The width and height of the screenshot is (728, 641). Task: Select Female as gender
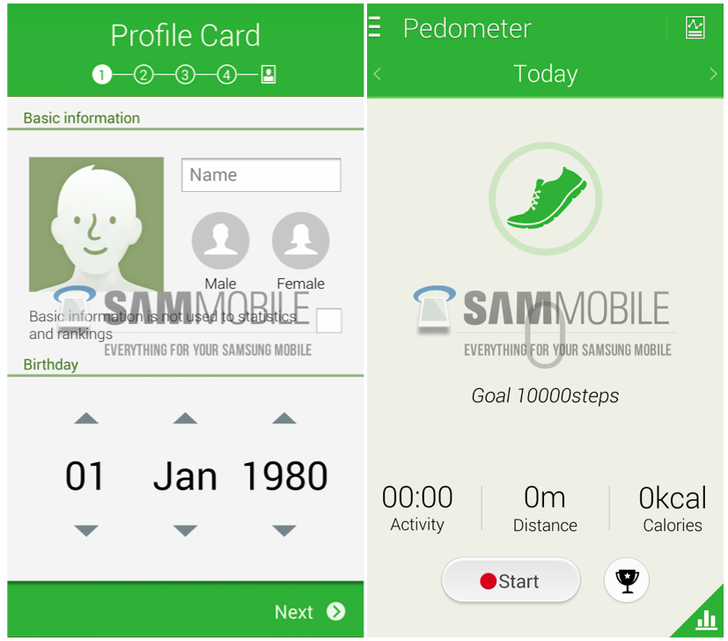(x=300, y=241)
